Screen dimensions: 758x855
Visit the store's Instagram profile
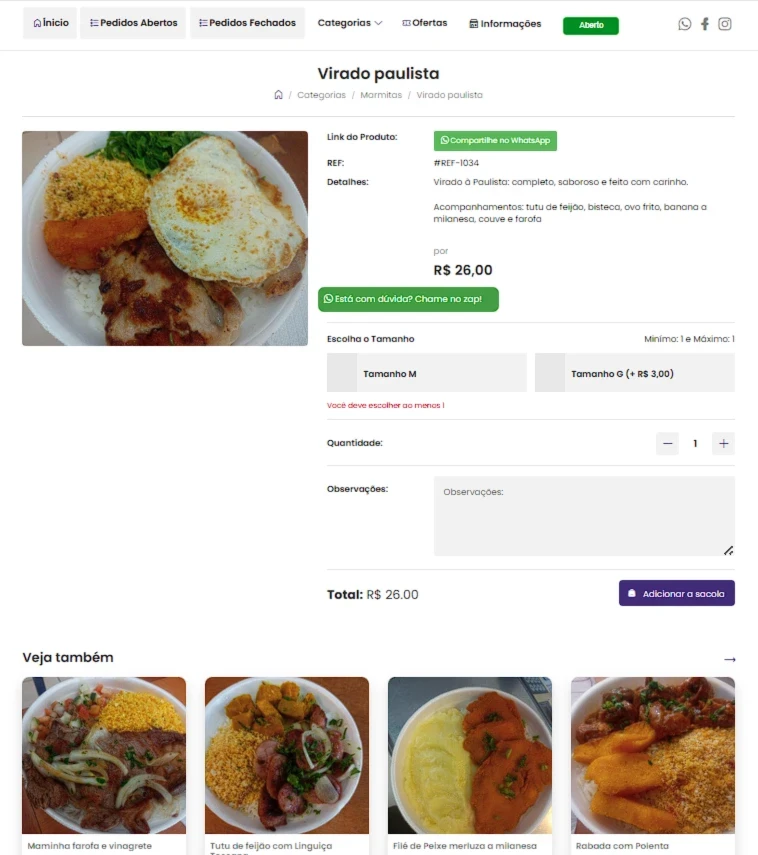[x=725, y=24]
